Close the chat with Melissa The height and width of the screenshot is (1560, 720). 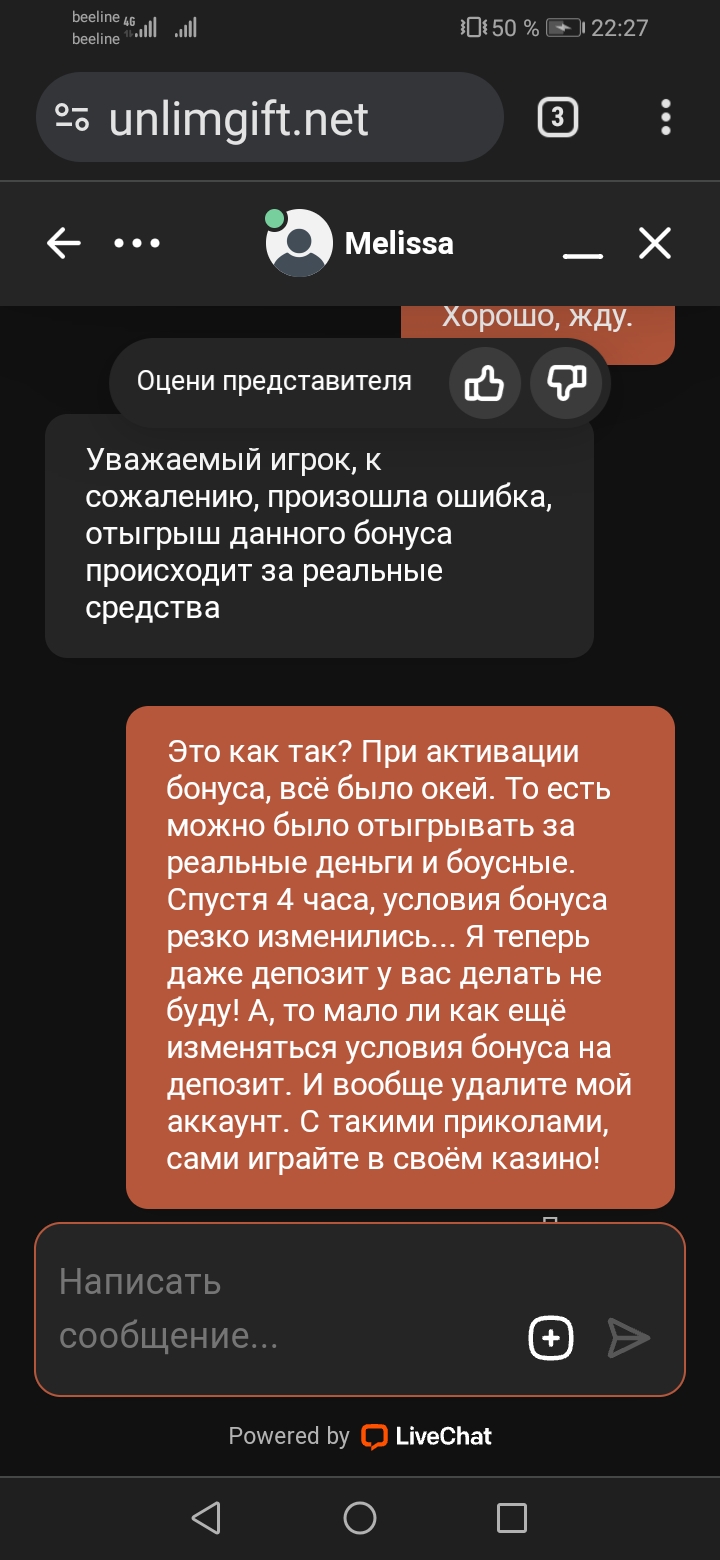[655, 243]
